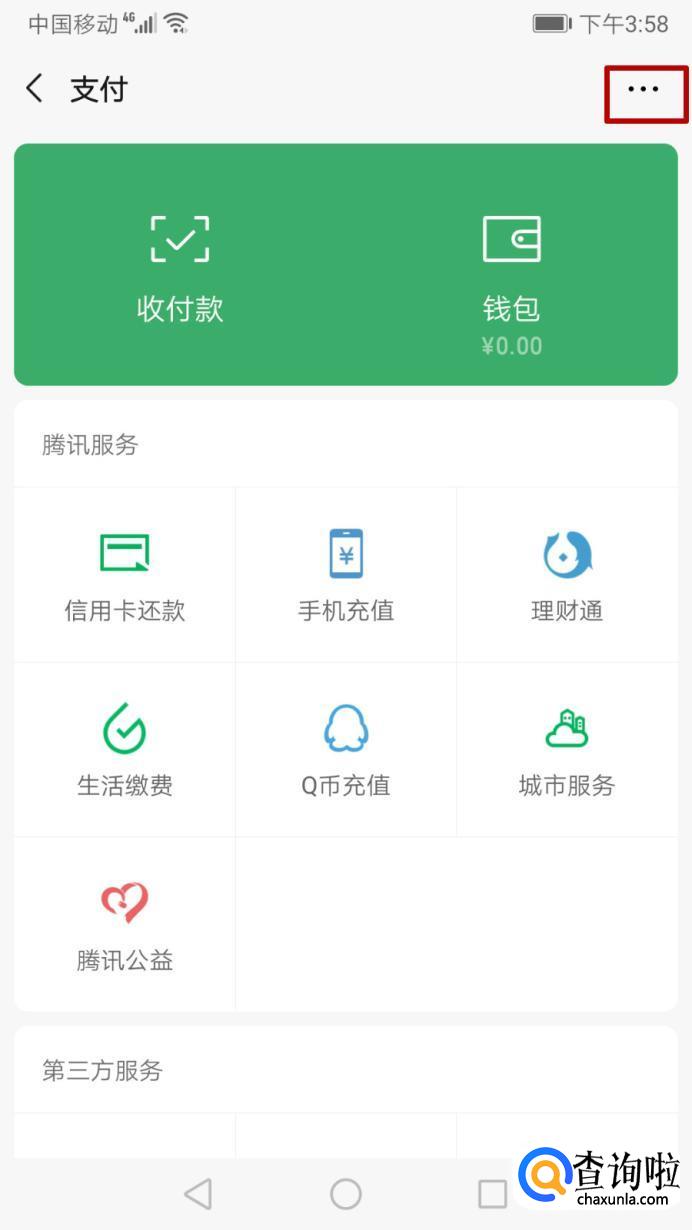
Task: Open 收付款 to pay or receive
Action: pos(180,266)
